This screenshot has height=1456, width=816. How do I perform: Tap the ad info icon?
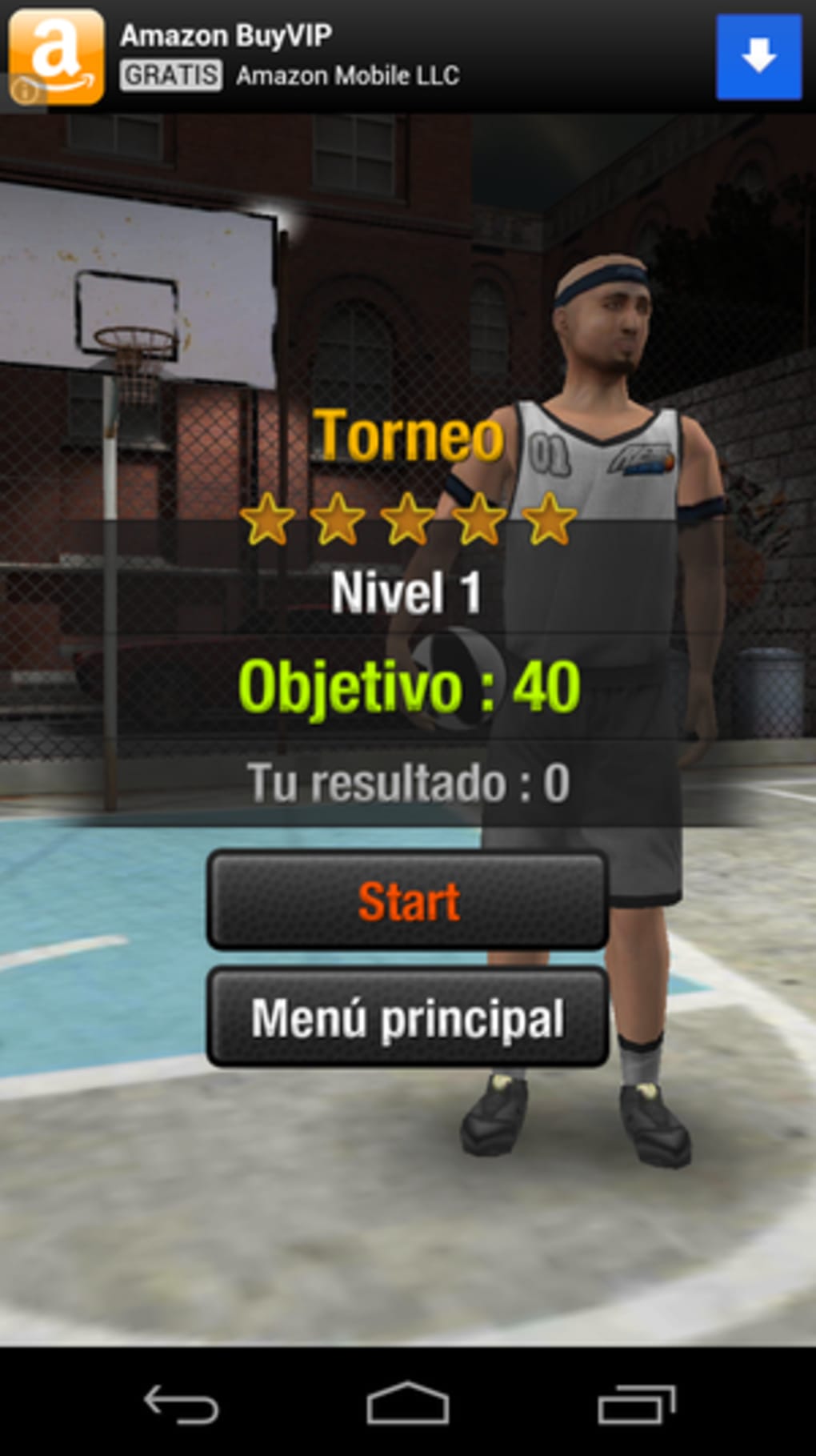(25, 91)
